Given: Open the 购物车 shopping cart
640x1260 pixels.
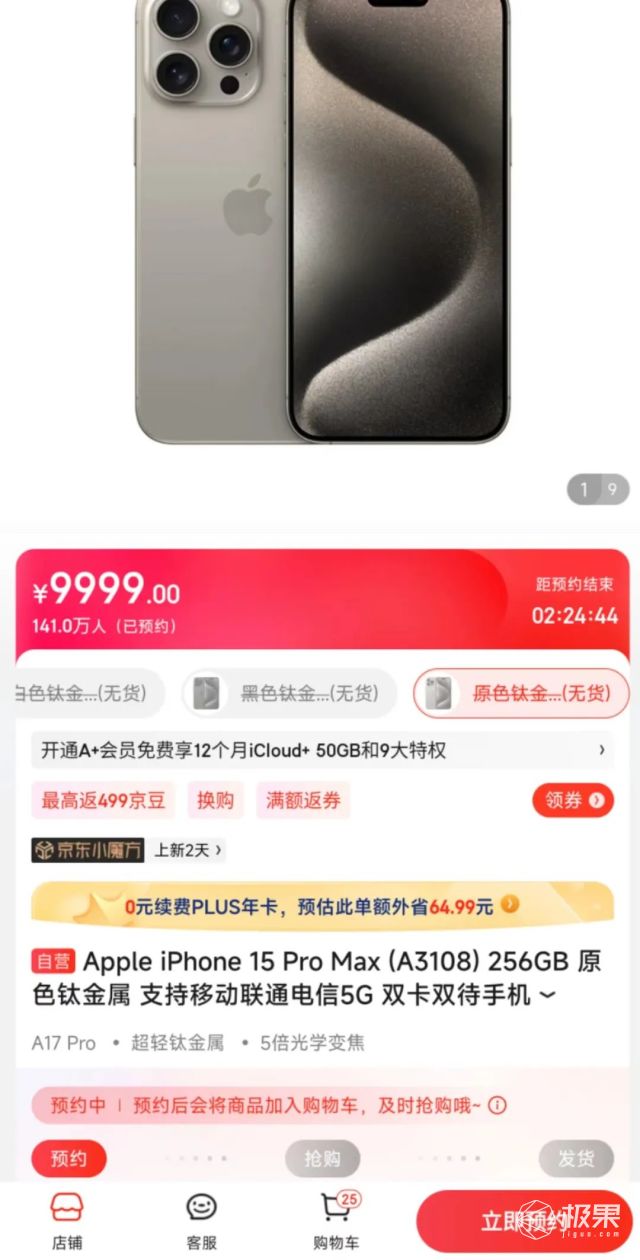Looking at the screenshot, I should coord(335,1220).
